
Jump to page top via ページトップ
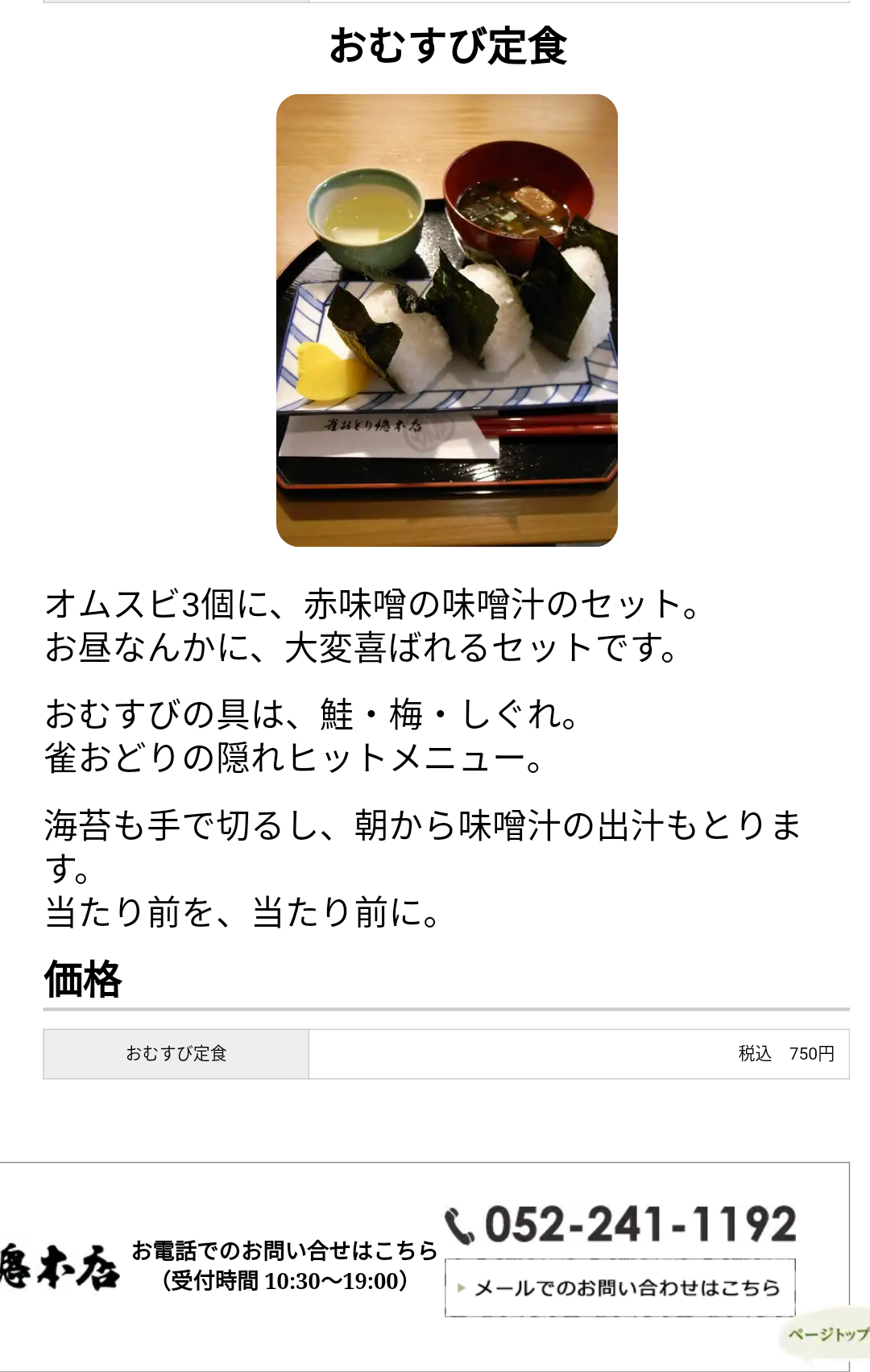click(x=826, y=1334)
